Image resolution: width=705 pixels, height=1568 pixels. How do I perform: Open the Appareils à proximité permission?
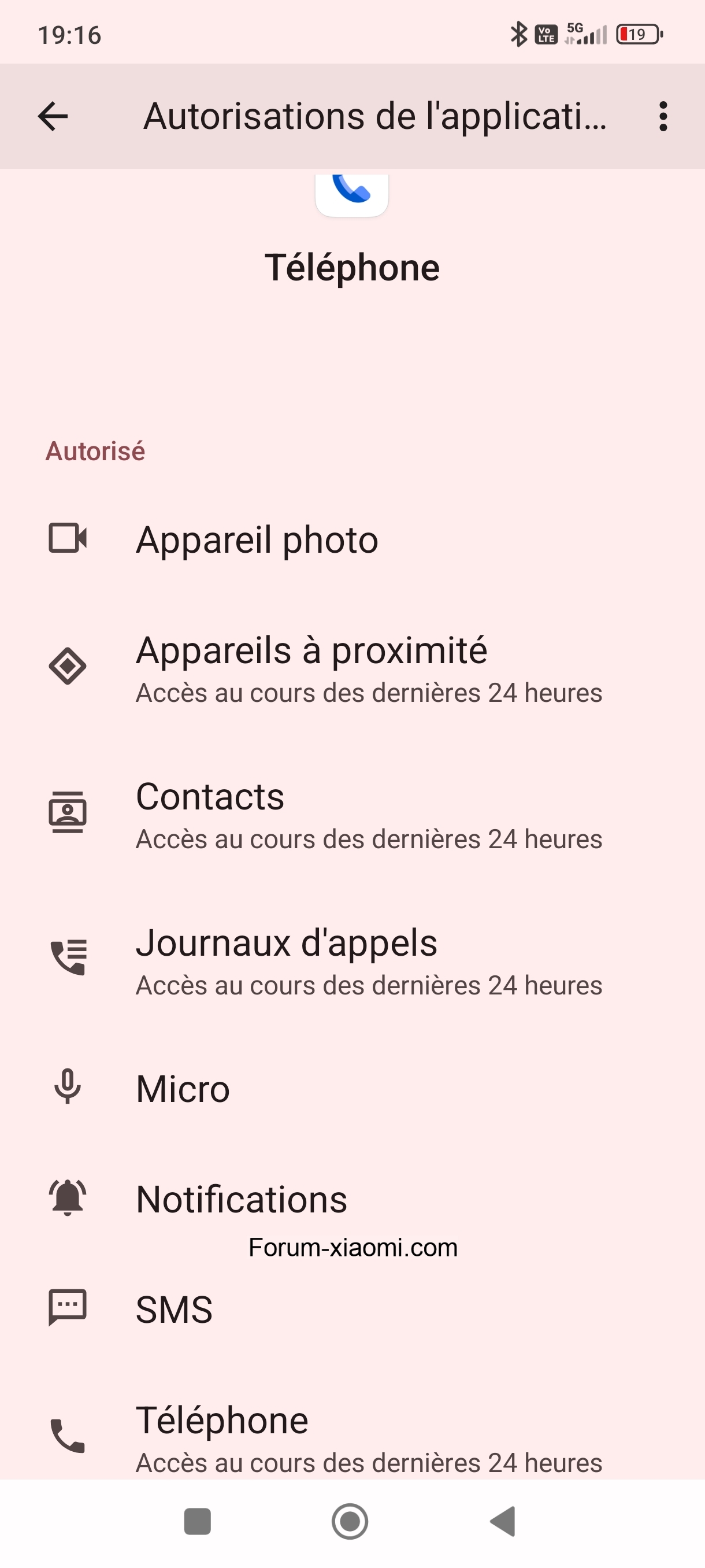352,668
